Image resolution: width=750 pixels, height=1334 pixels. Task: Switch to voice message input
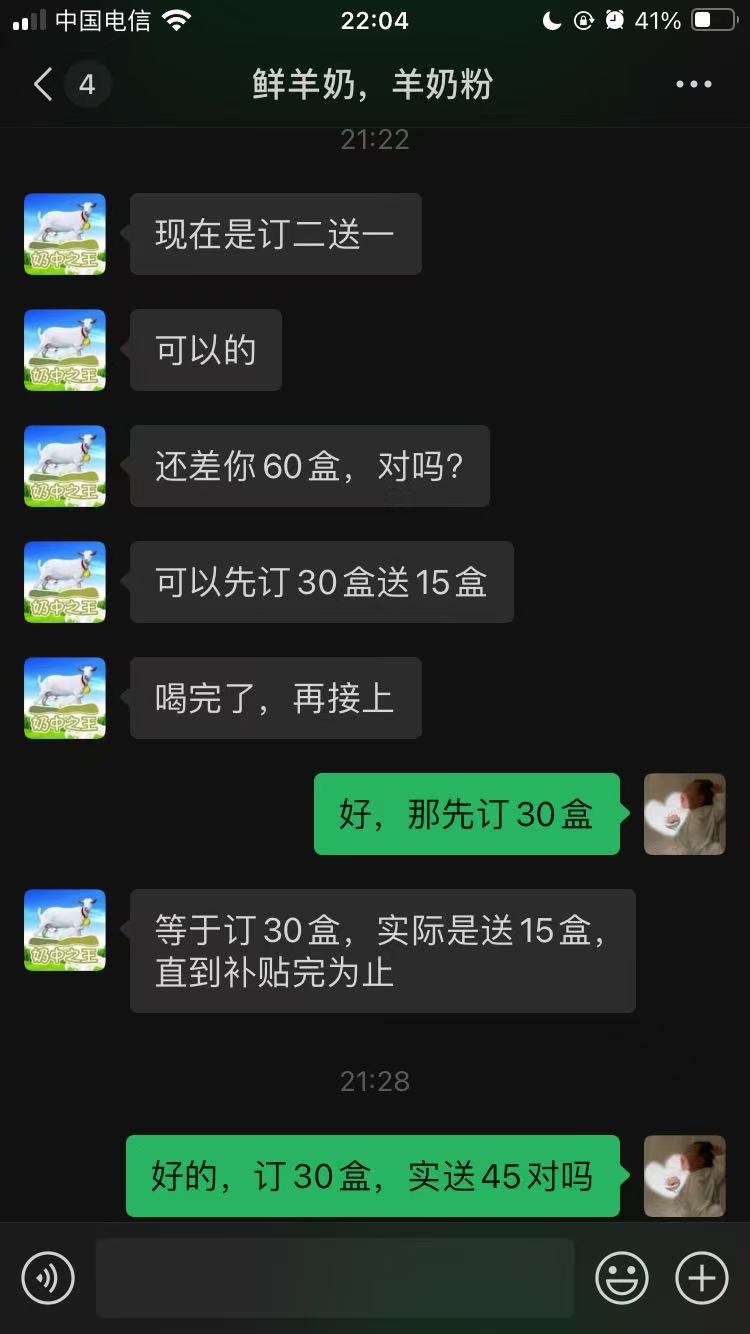click(48, 1277)
